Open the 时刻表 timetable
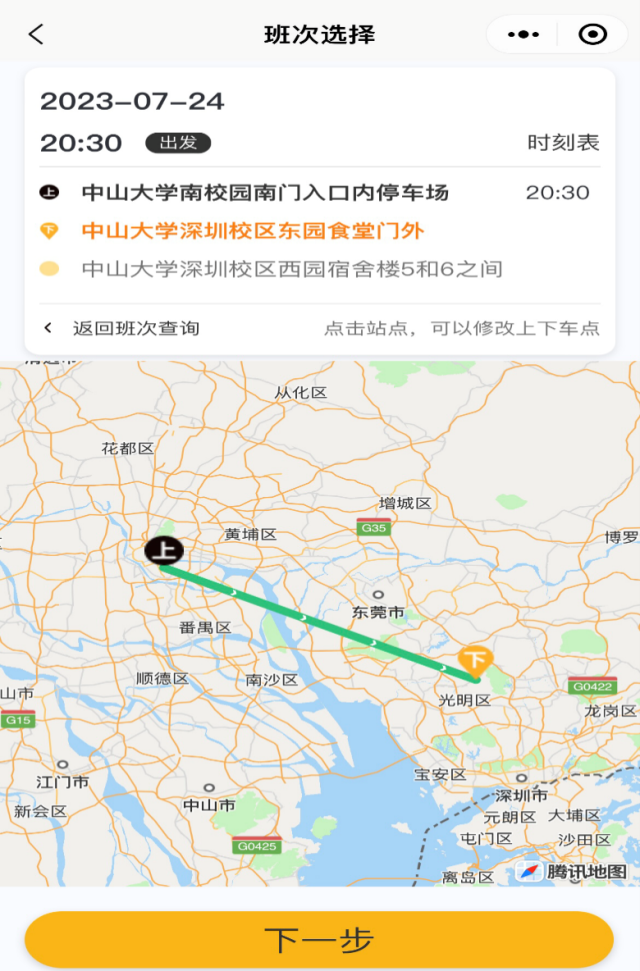Screen dimensions: 640x971 click(x=563, y=143)
